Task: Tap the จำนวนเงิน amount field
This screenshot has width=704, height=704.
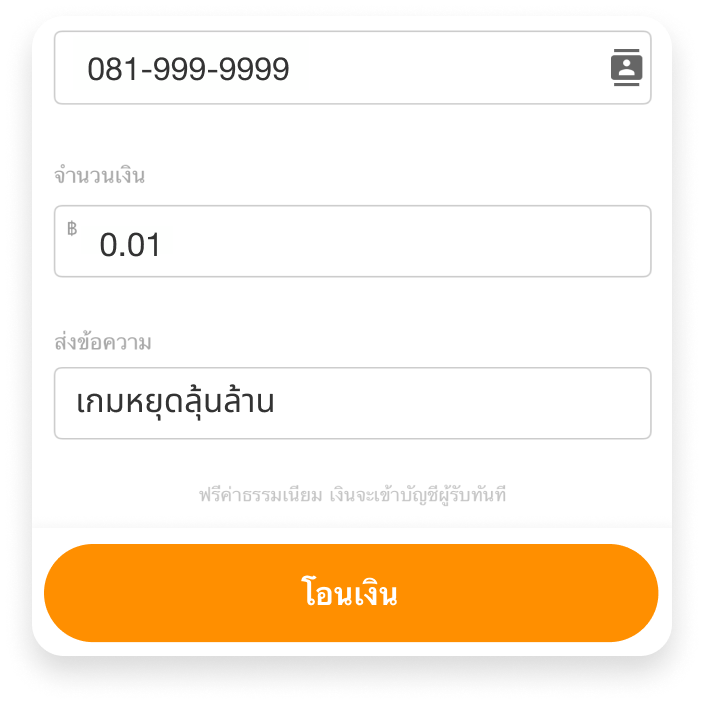Action: pos(352,242)
